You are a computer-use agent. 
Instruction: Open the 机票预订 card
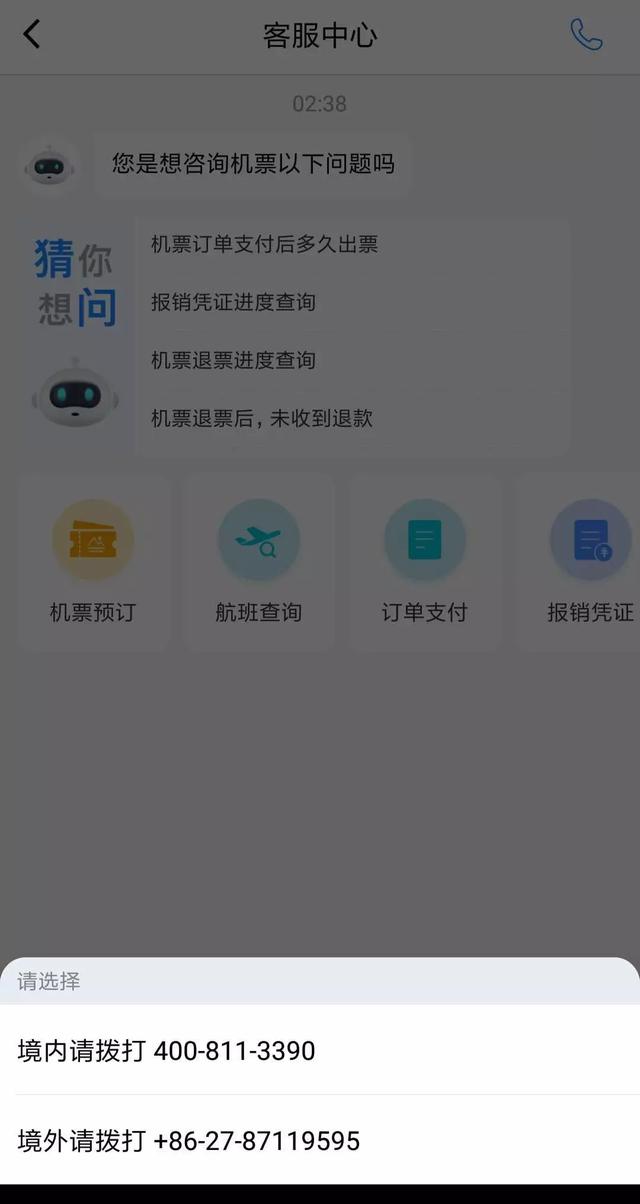tap(93, 563)
